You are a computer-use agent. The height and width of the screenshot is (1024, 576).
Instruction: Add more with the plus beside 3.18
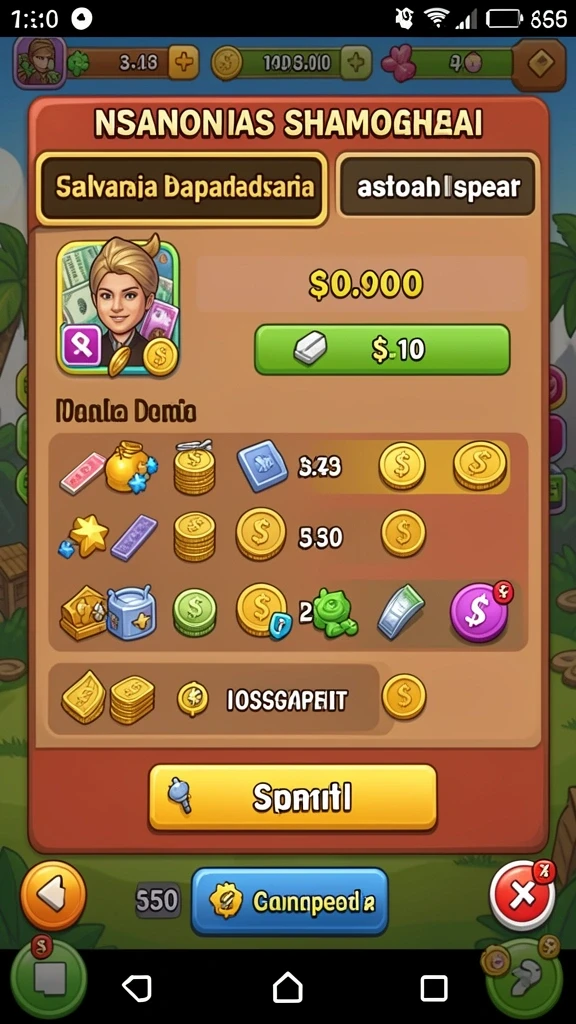(x=184, y=63)
